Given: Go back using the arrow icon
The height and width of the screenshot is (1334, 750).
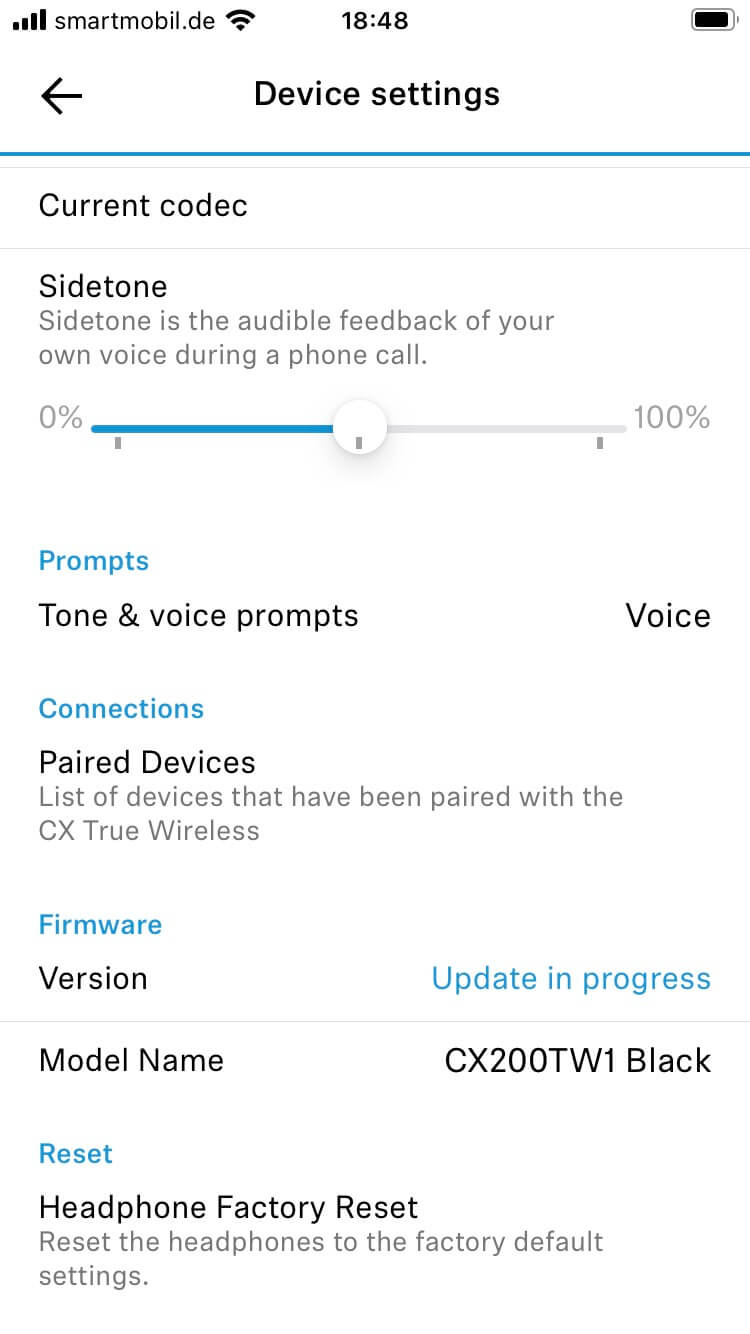Looking at the screenshot, I should pyautogui.click(x=61, y=95).
